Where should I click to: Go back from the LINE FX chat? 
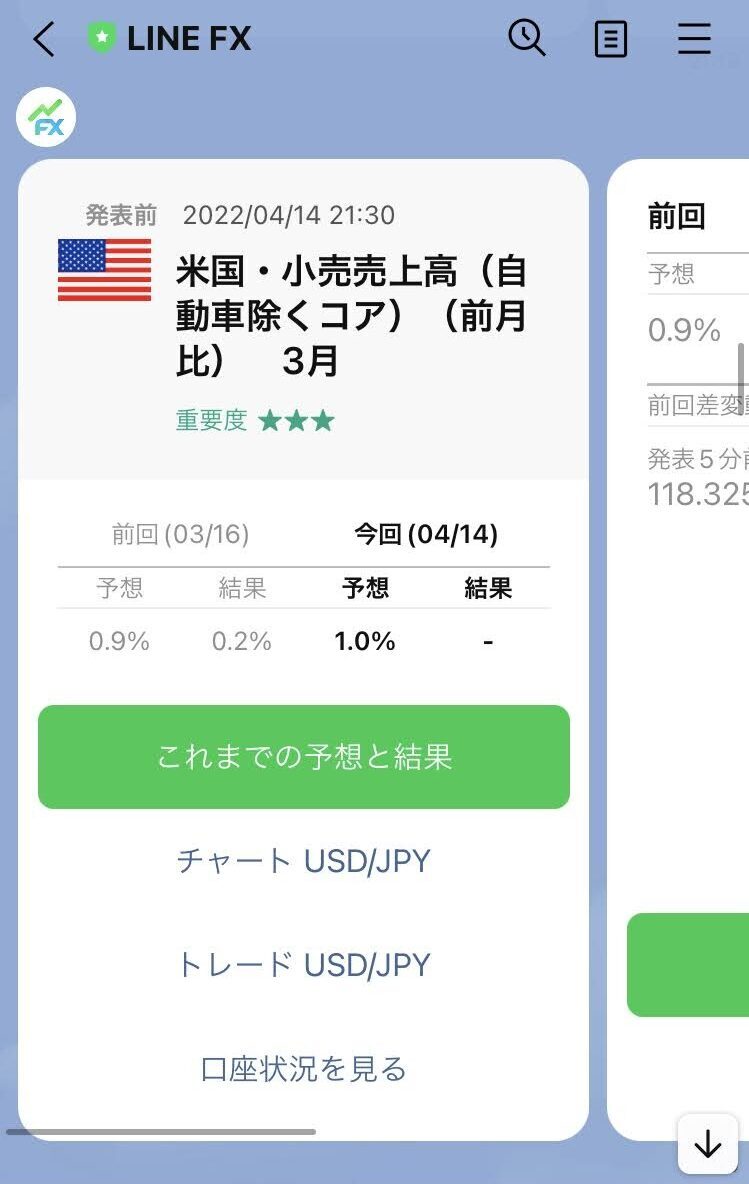[x=44, y=40]
